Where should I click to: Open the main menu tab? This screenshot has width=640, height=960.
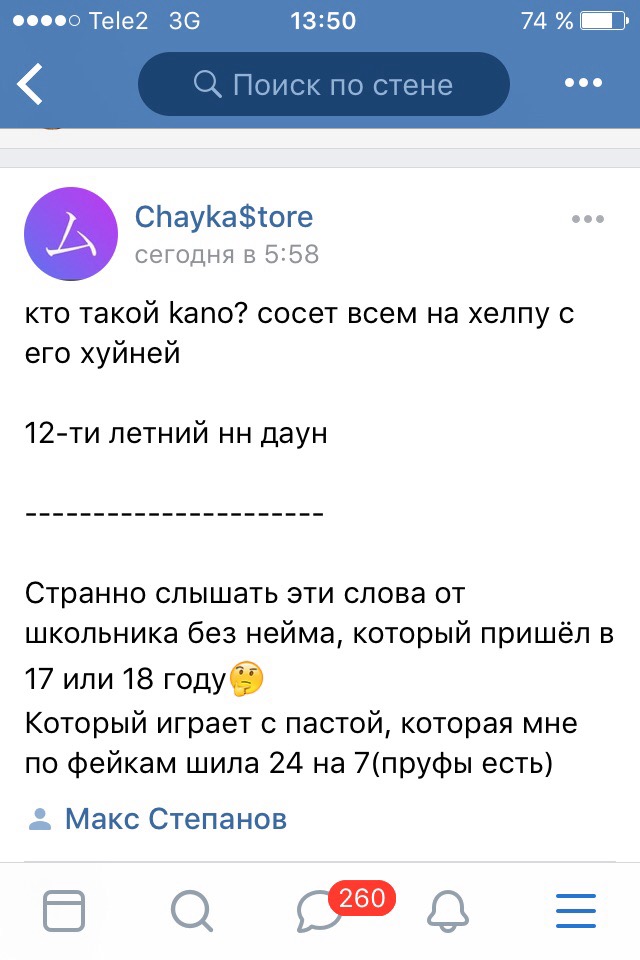point(576,911)
